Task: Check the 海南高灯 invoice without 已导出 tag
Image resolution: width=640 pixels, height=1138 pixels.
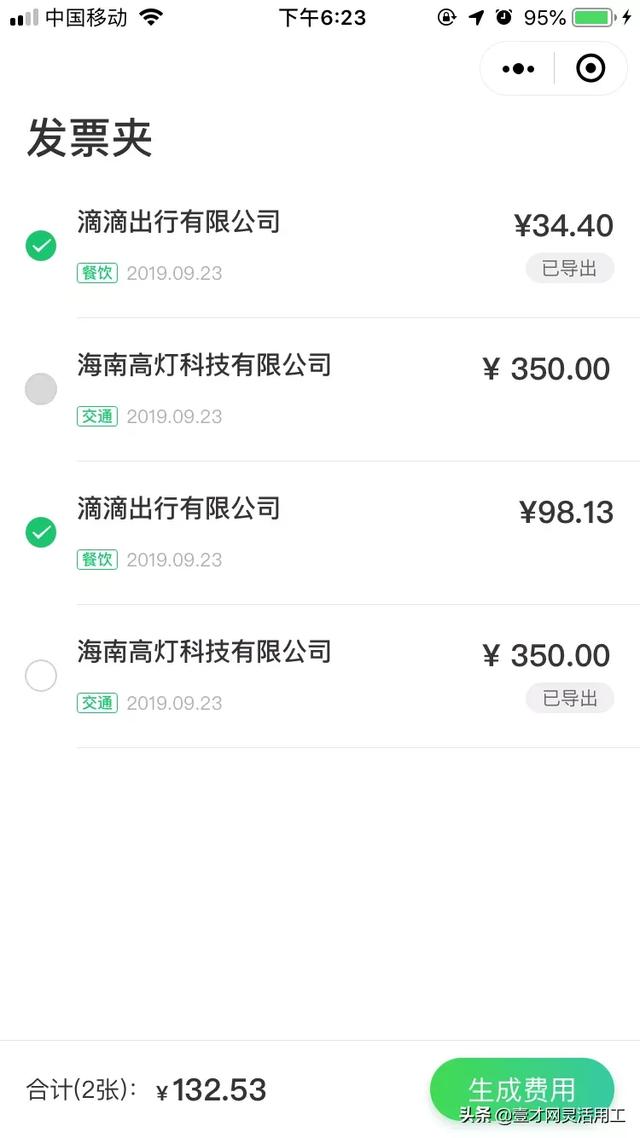Action: click(x=41, y=389)
